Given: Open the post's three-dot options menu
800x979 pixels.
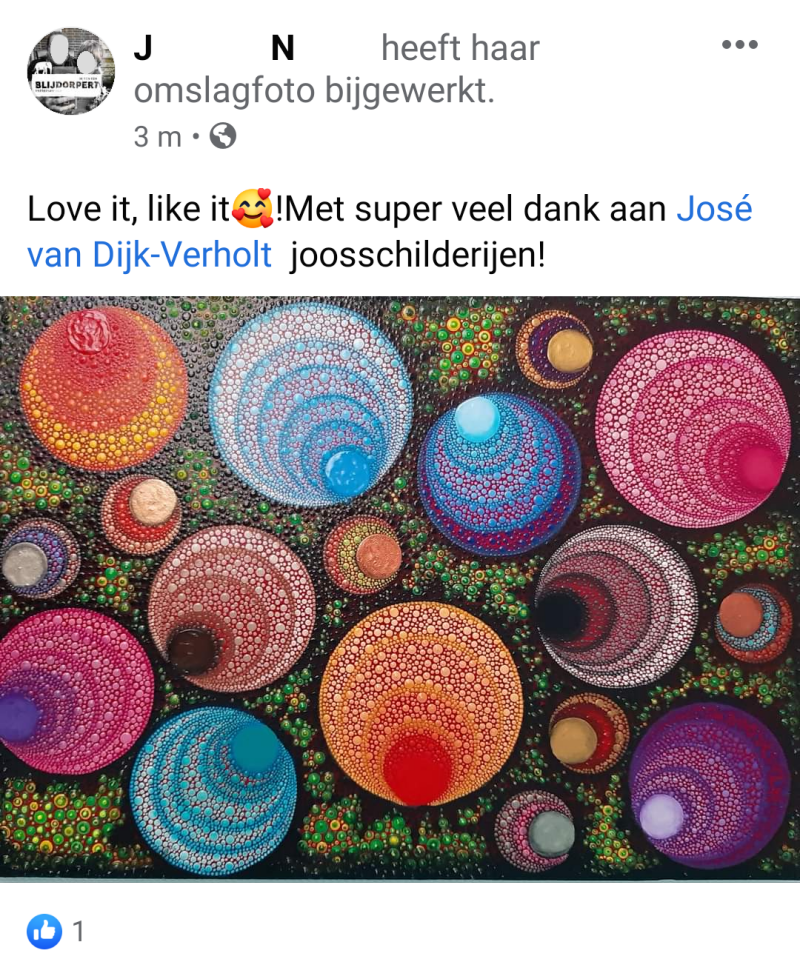Looking at the screenshot, I should click(739, 45).
